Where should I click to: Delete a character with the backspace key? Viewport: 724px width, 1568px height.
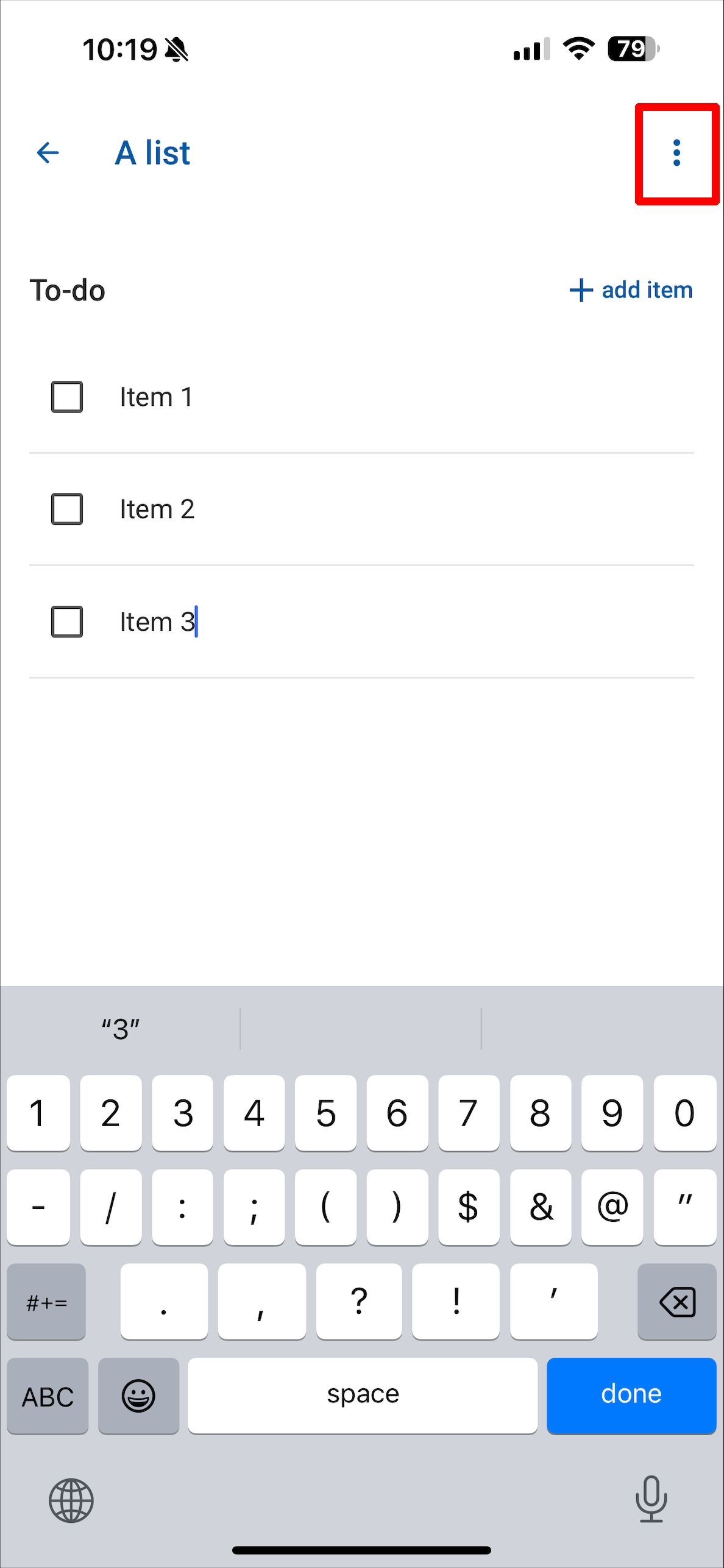click(676, 1302)
